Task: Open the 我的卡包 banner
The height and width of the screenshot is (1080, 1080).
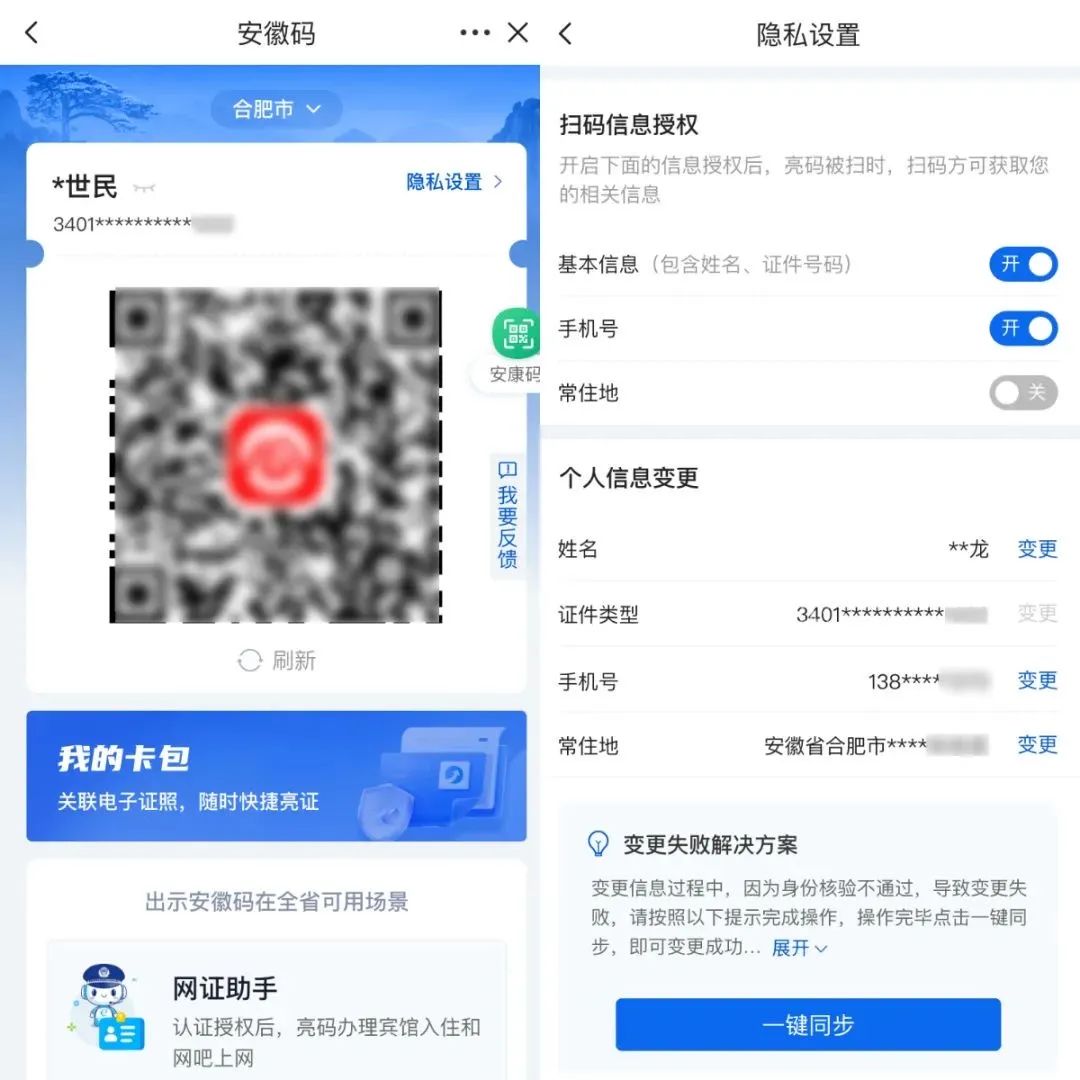Action: (276, 776)
